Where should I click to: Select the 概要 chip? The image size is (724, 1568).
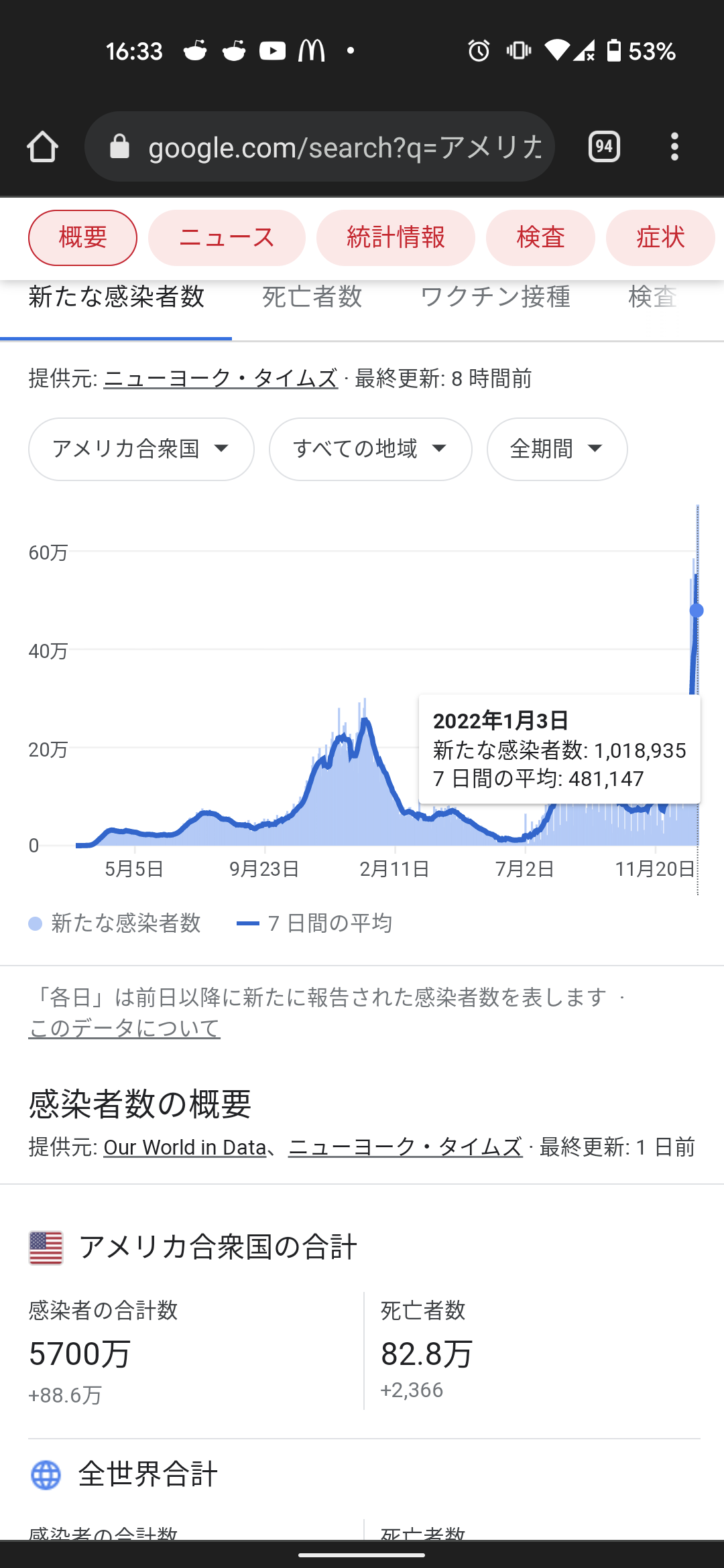pos(82,238)
